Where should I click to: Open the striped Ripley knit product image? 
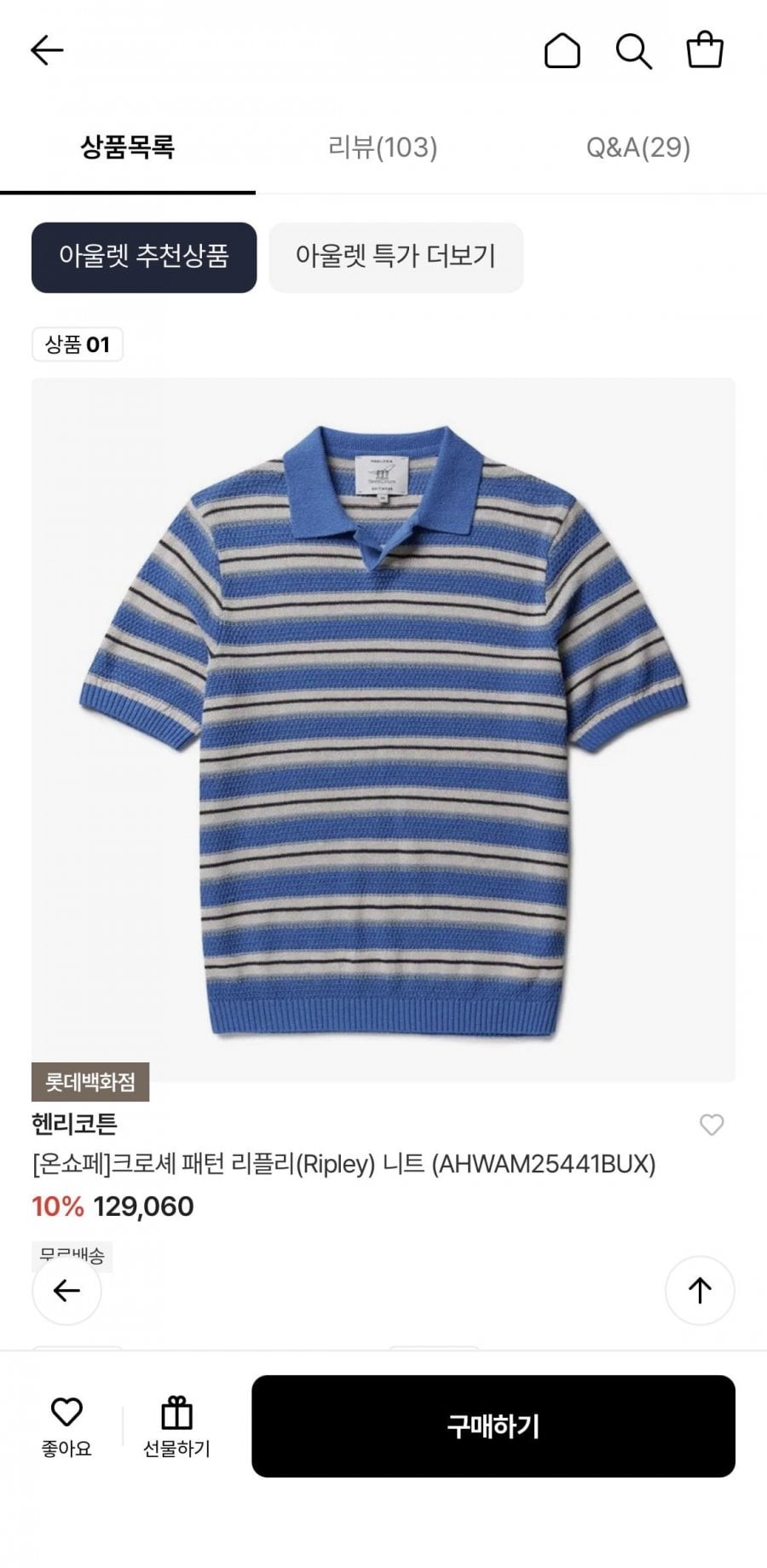pos(383,729)
